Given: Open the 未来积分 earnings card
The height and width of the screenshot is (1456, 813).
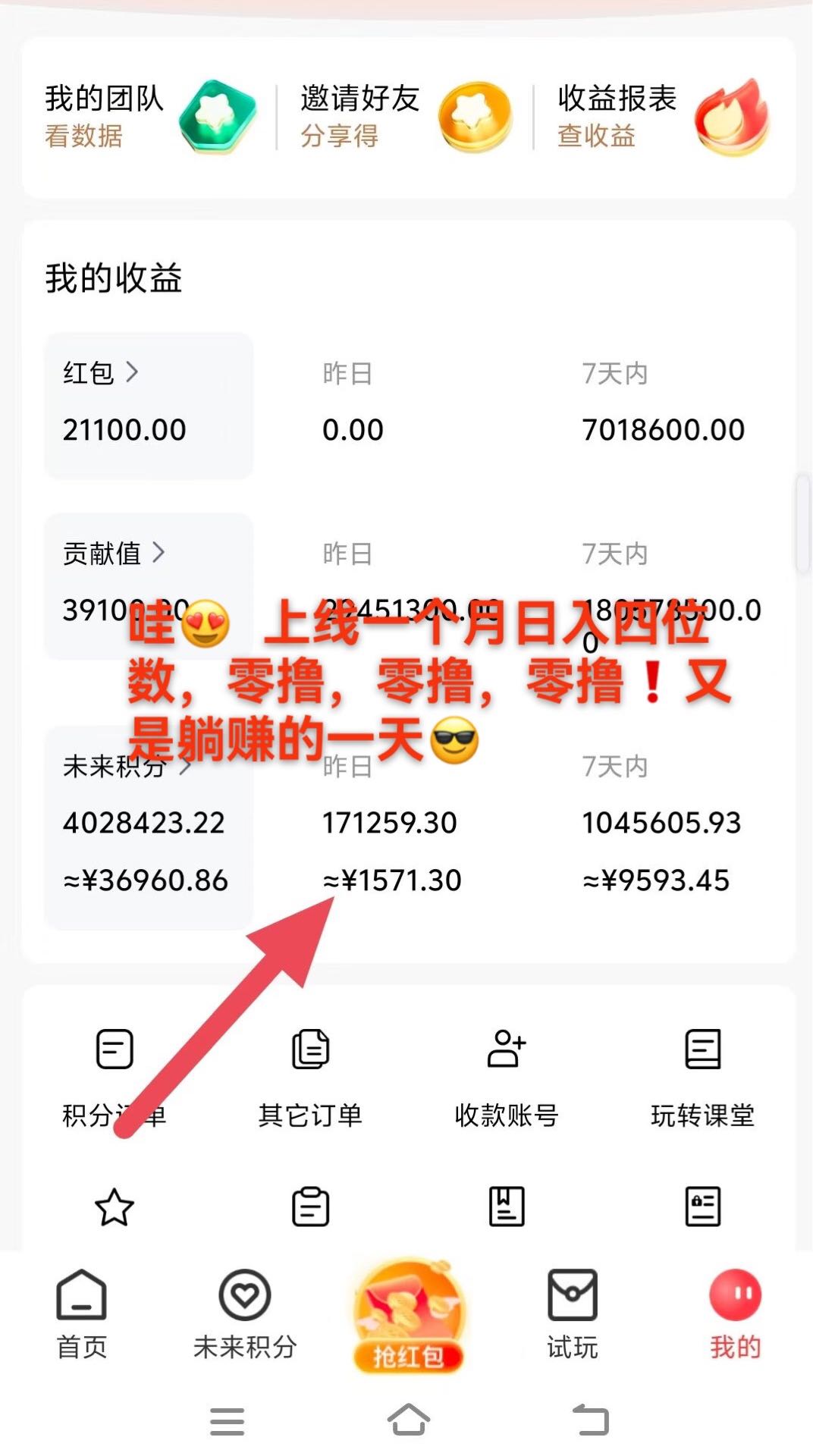Looking at the screenshot, I should 148,827.
